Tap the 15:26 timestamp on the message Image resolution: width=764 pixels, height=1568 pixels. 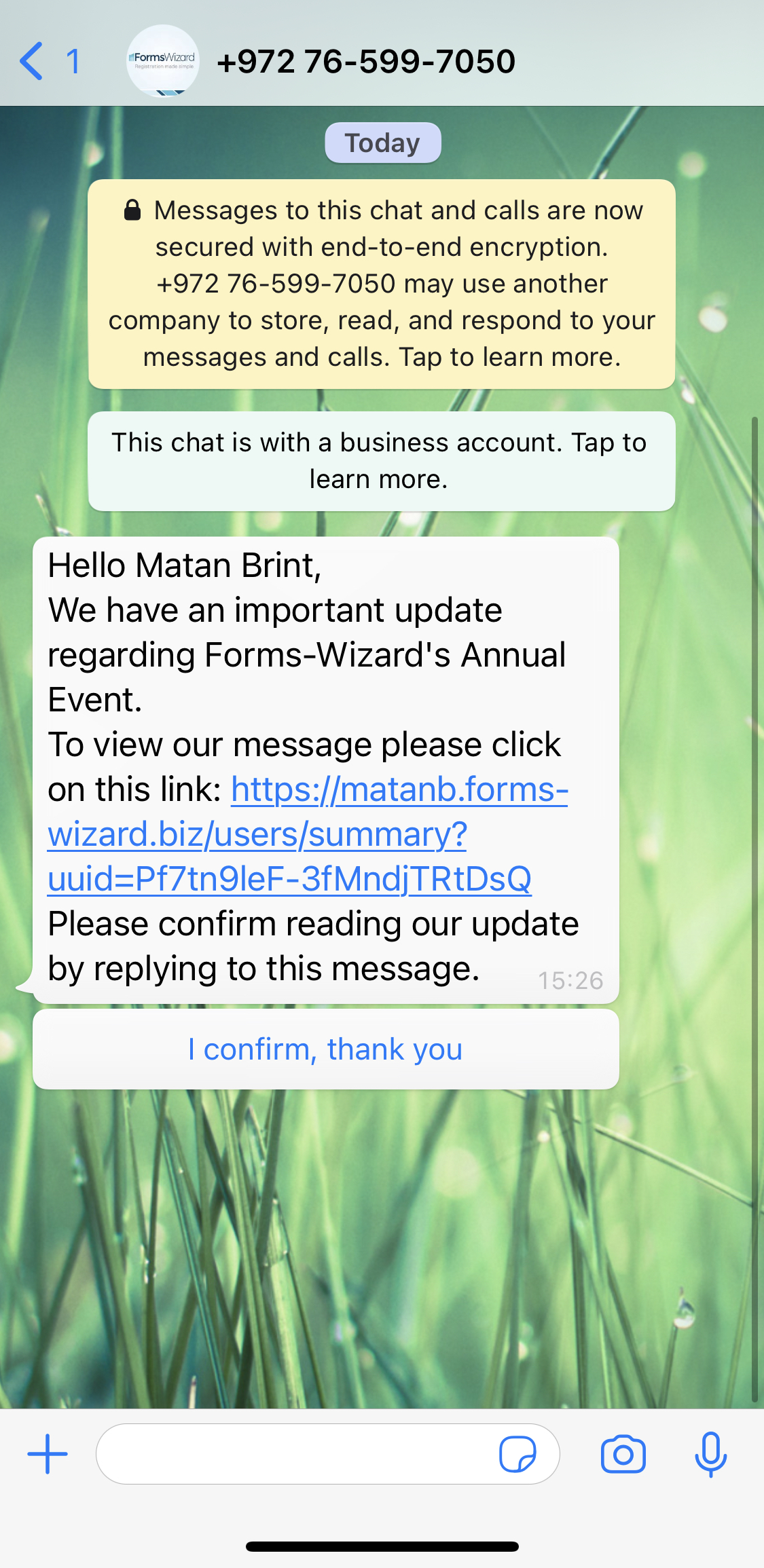point(570,979)
